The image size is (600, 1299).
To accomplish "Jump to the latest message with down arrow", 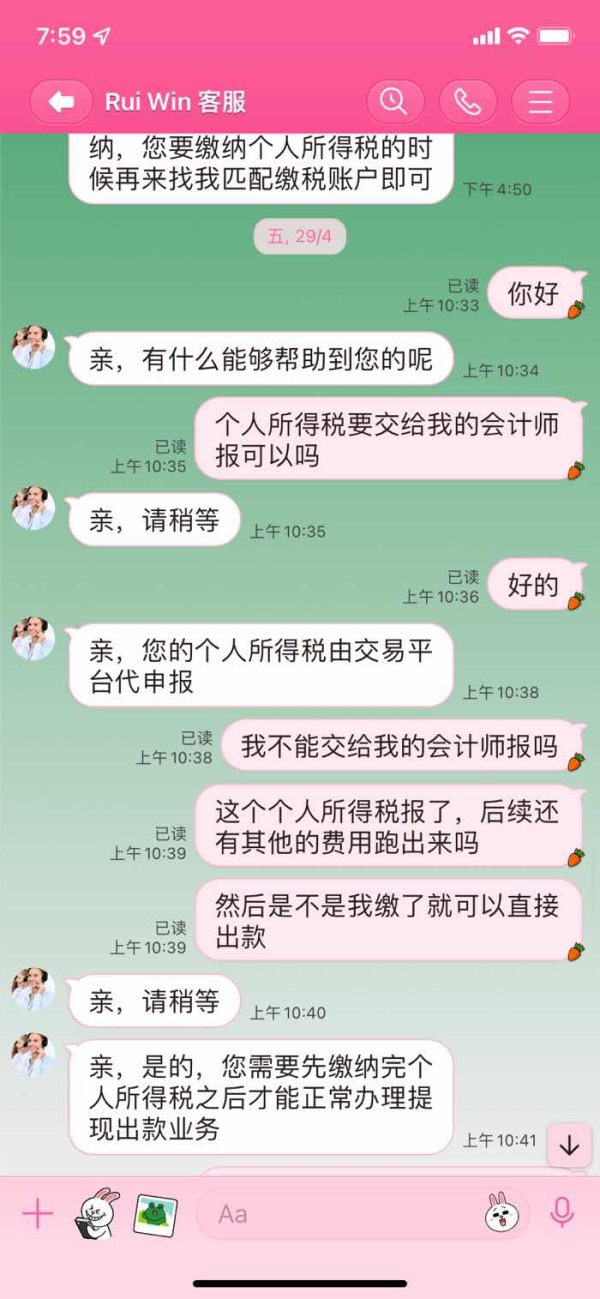I will tap(569, 1146).
